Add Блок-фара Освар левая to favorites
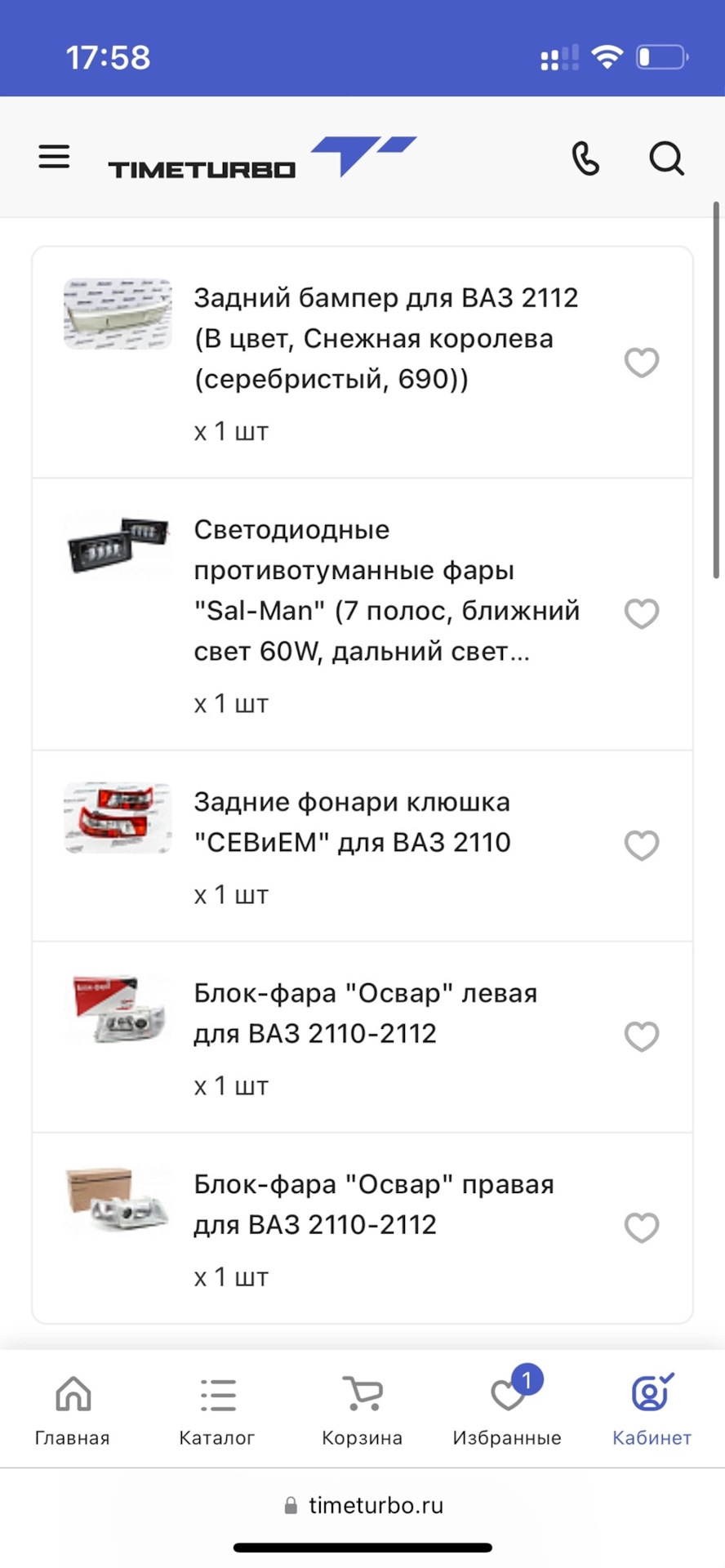Image resolution: width=725 pixels, height=1568 pixels. 642,1036
